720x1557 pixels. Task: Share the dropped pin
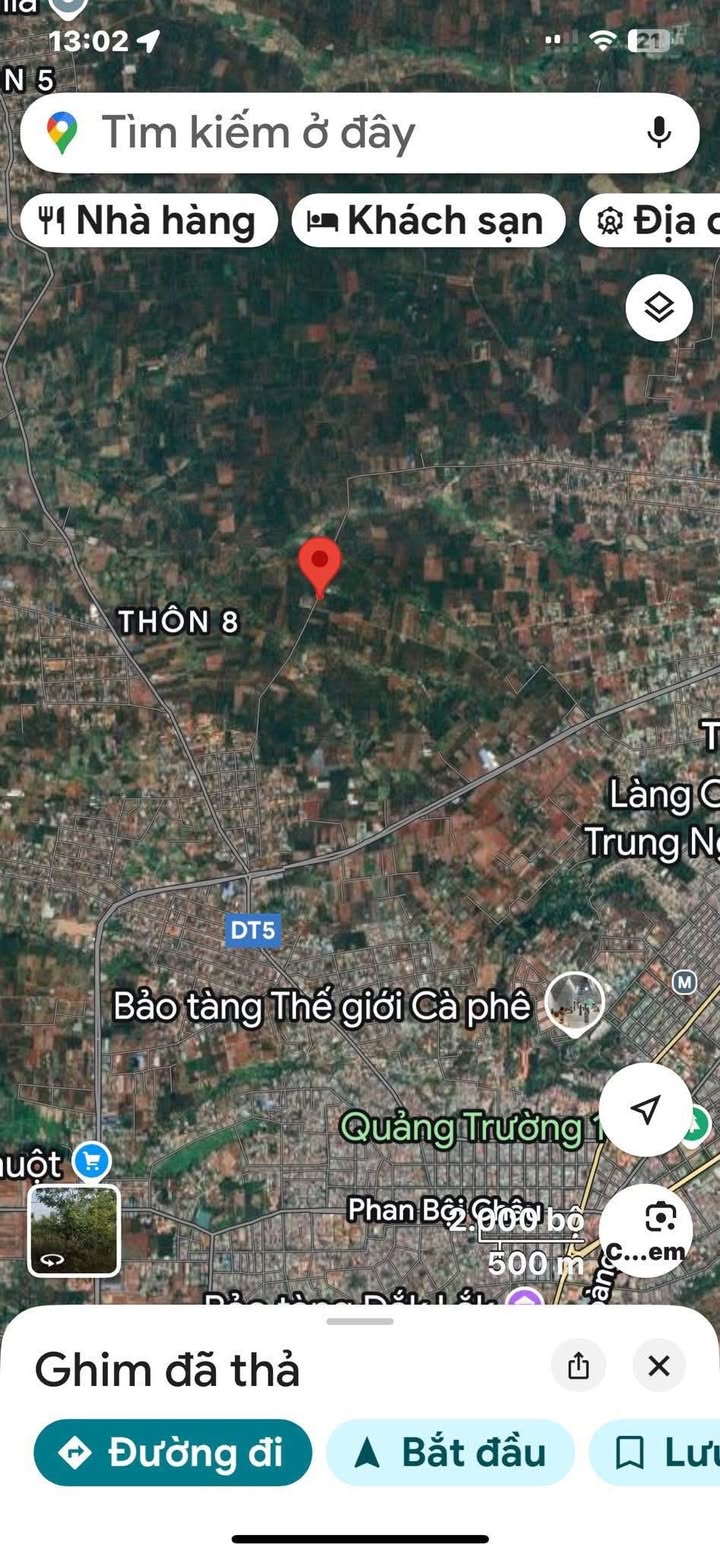[579, 1365]
